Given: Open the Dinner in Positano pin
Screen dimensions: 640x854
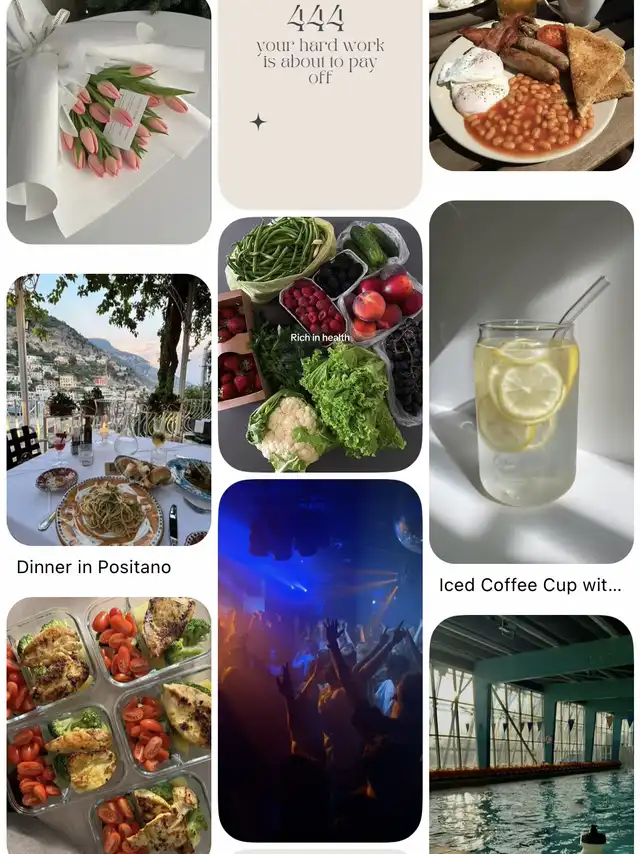Looking at the screenshot, I should point(108,410).
